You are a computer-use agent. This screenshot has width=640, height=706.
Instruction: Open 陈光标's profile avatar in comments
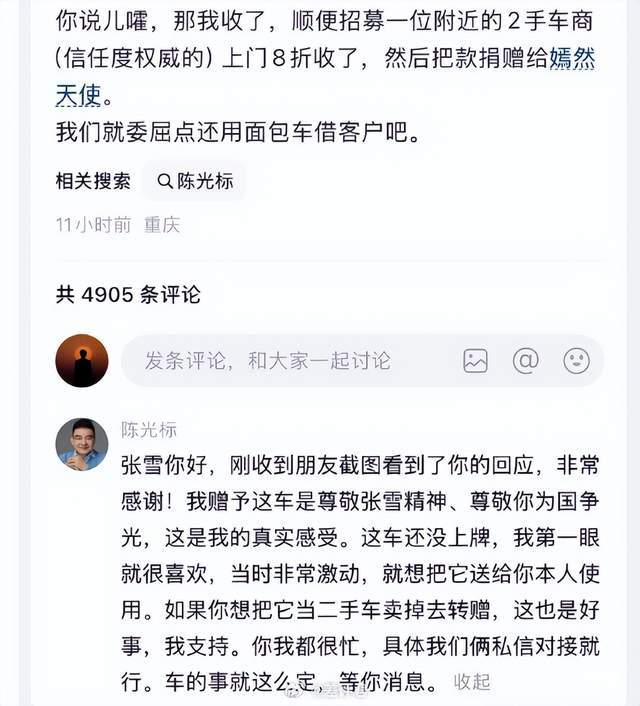[x=82, y=444]
